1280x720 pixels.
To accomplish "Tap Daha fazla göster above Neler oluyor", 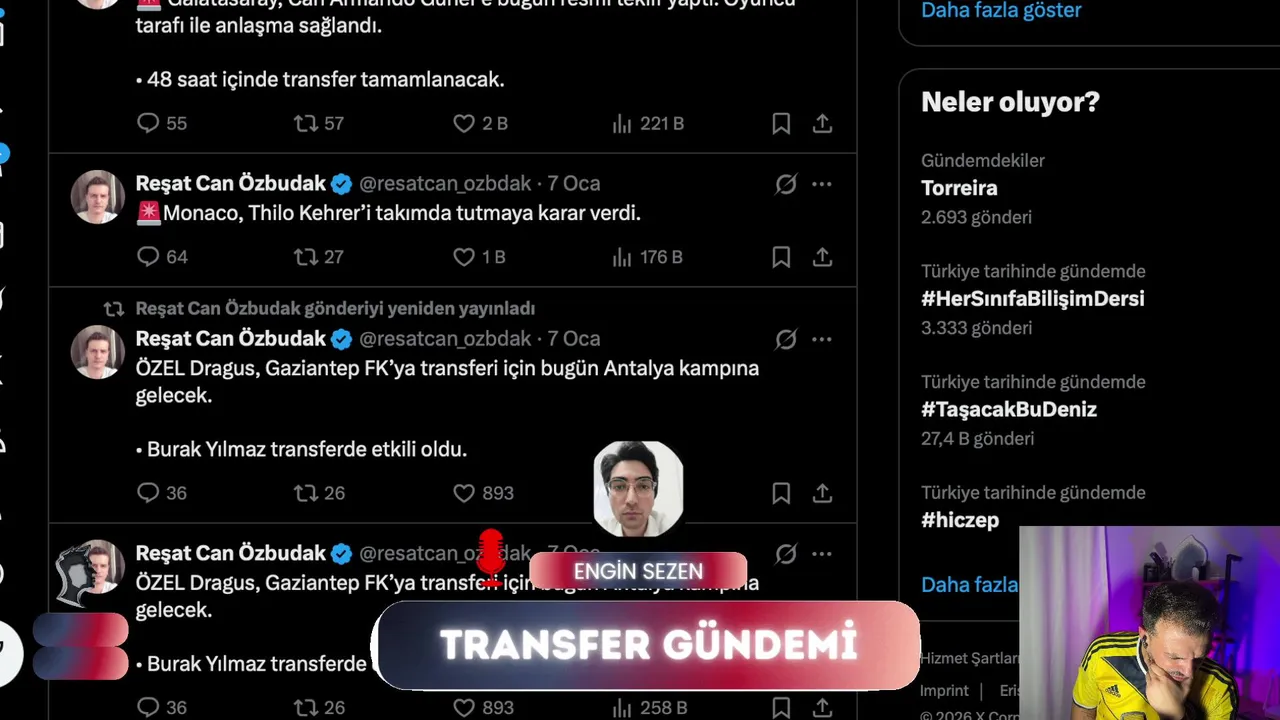I will (x=1001, y=11).
